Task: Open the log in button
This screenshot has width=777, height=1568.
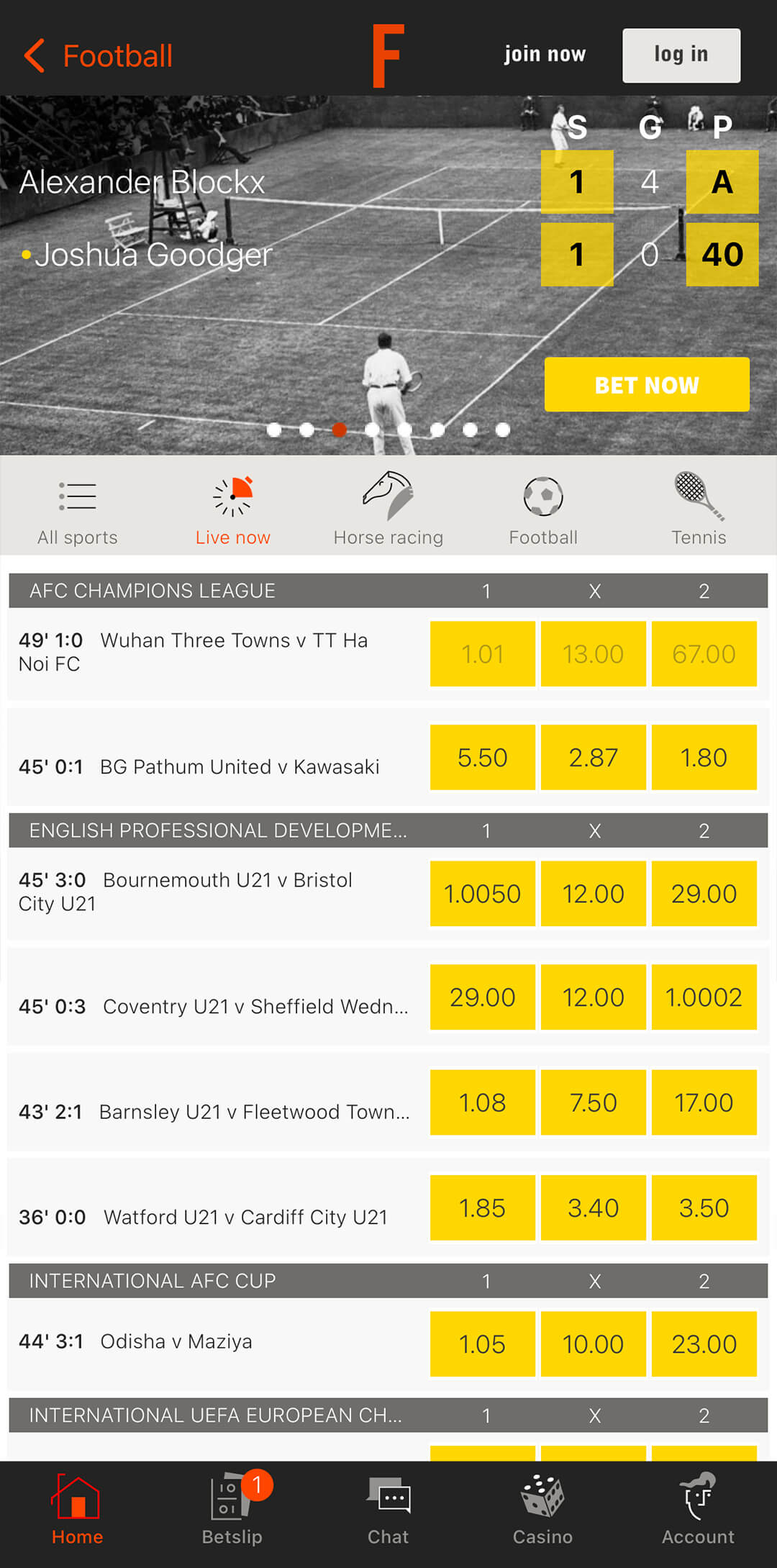Action: [x=681, y=55]
